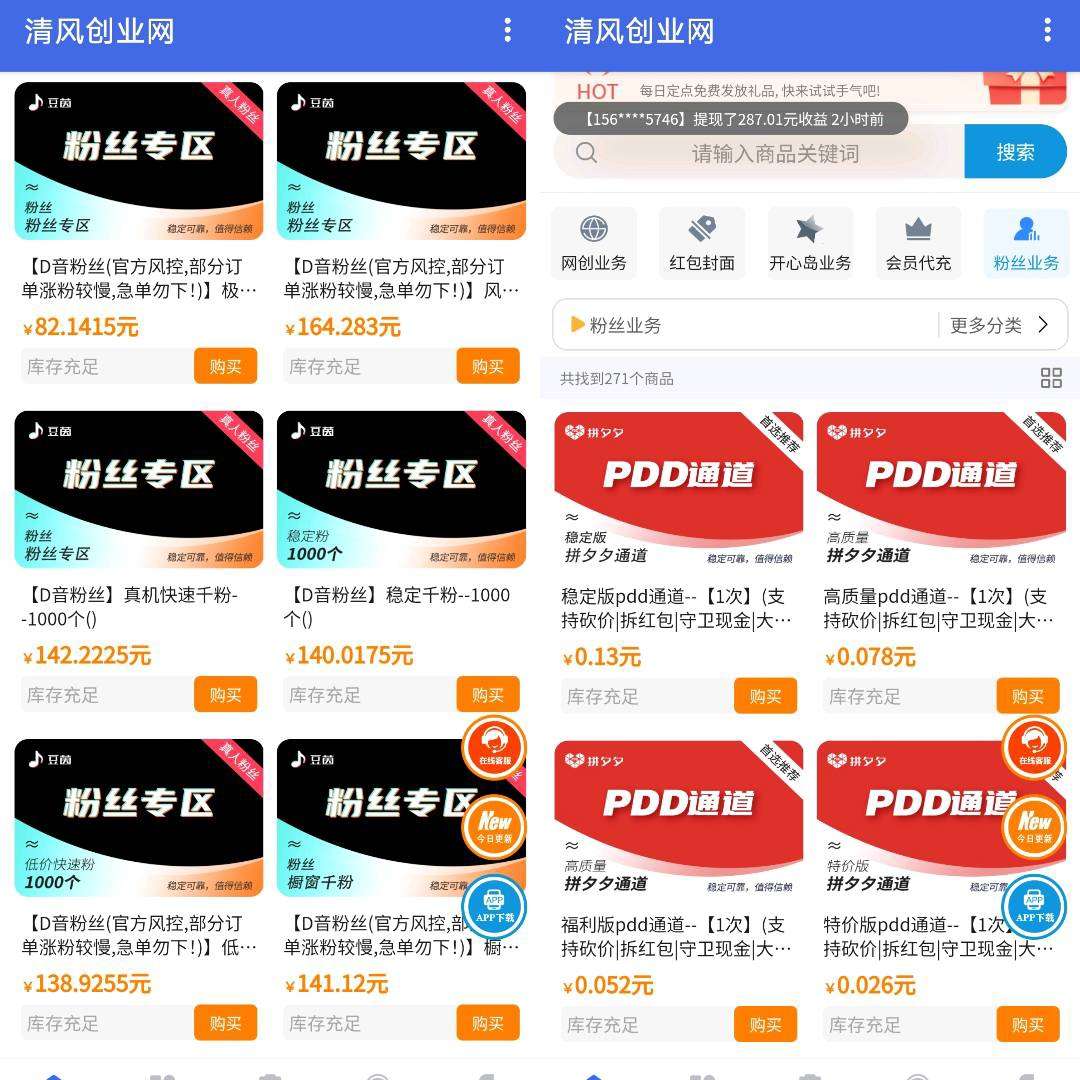Viewport: 1080px width, 1080px height.
Task: Open the 网创业务 category
Action: (594, 243)
